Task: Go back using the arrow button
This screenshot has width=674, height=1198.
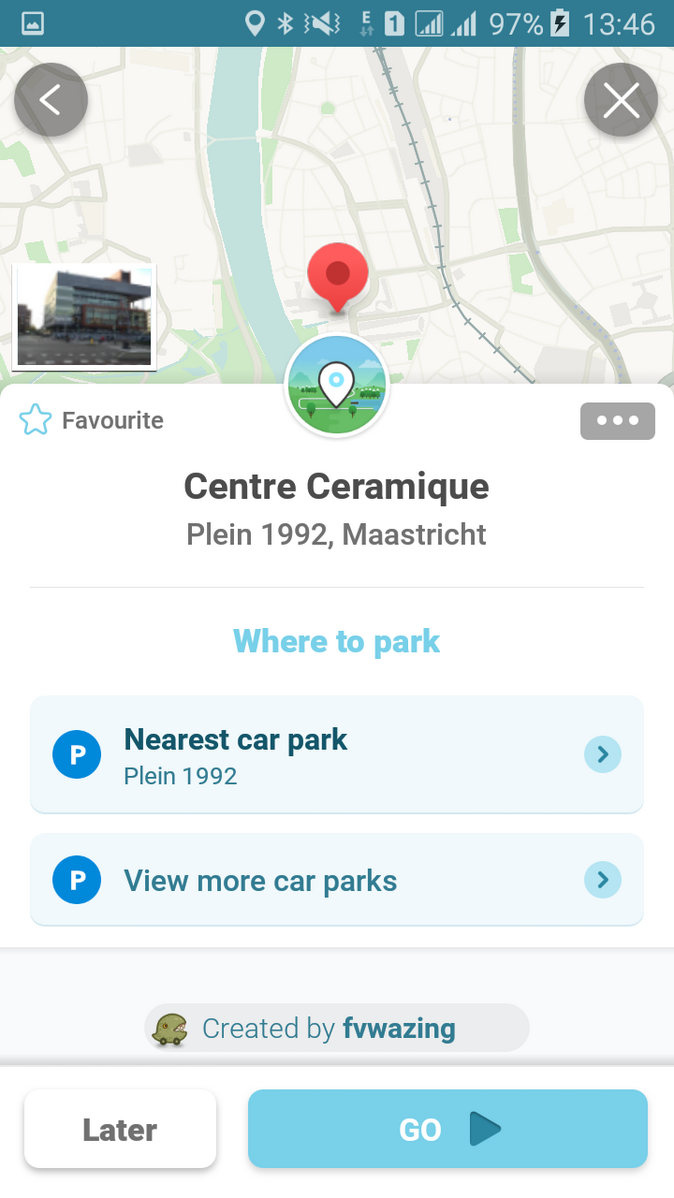Action: point(51,100)
